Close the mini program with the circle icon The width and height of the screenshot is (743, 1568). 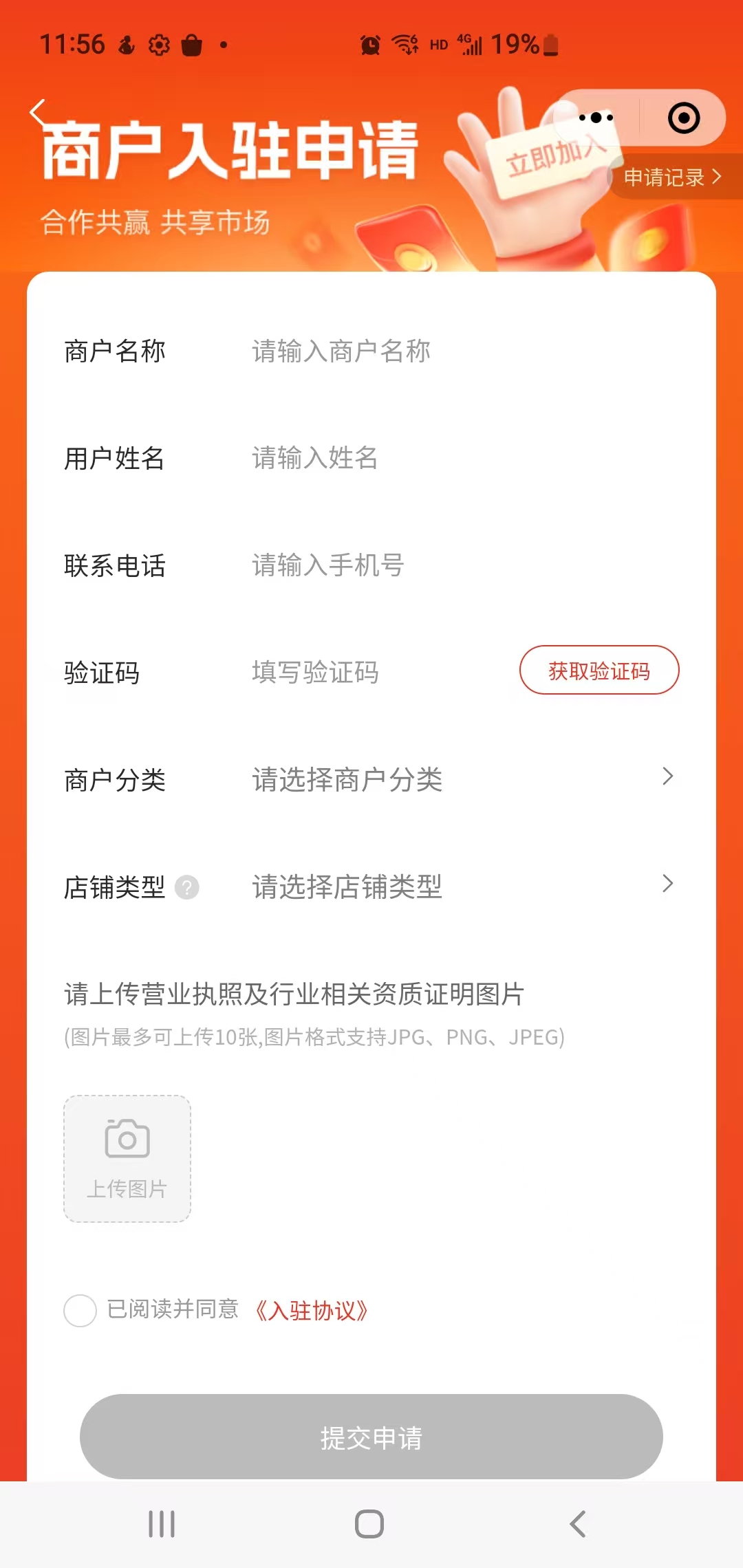pyautogui.click(x=683, y=118)
